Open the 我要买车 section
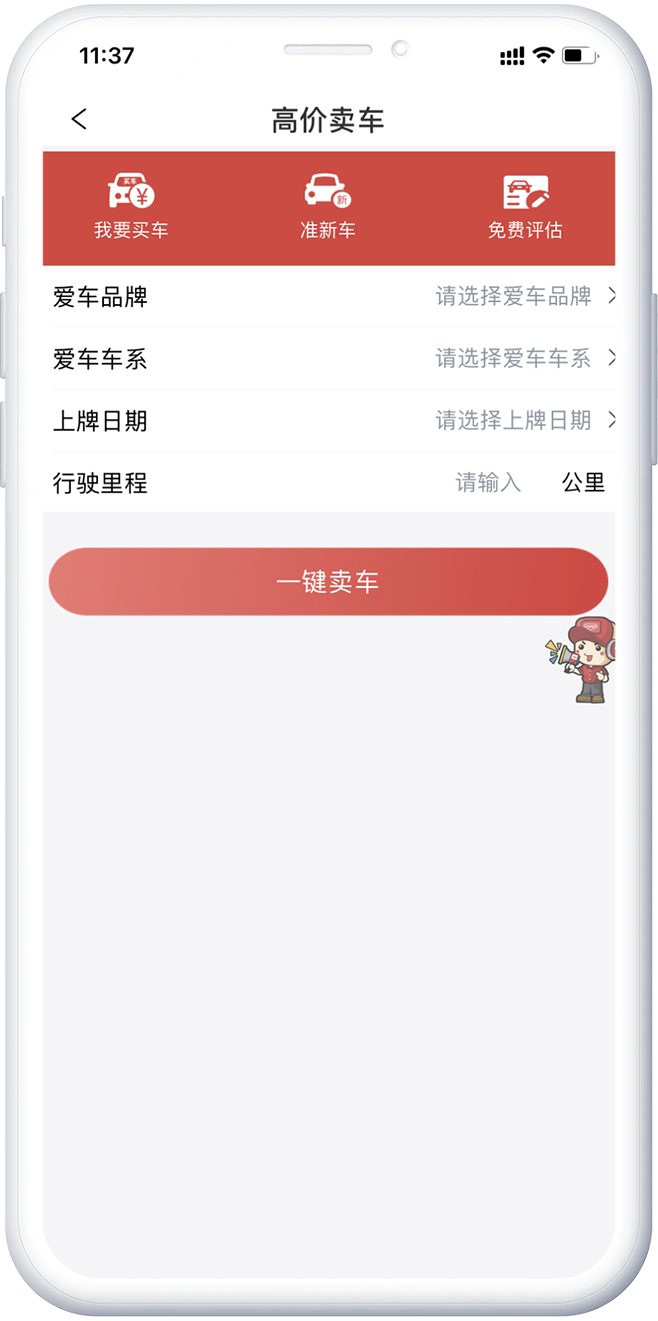Screen dimensions: 658x1321 pyautogui.click(x=131, y=207)
